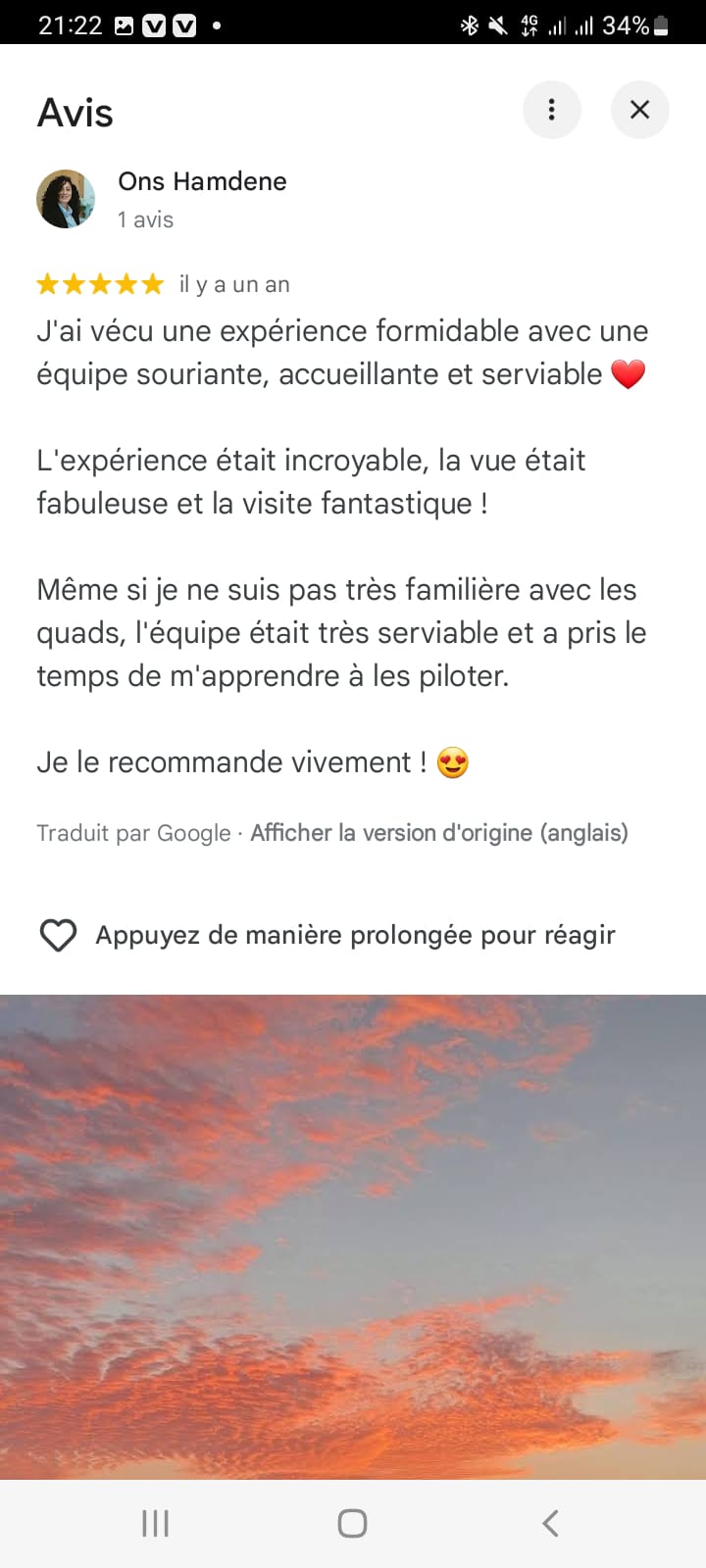Open the sunset sky review photo
The width and height of the screenshot is (706, 1568).
point(353,1235)
